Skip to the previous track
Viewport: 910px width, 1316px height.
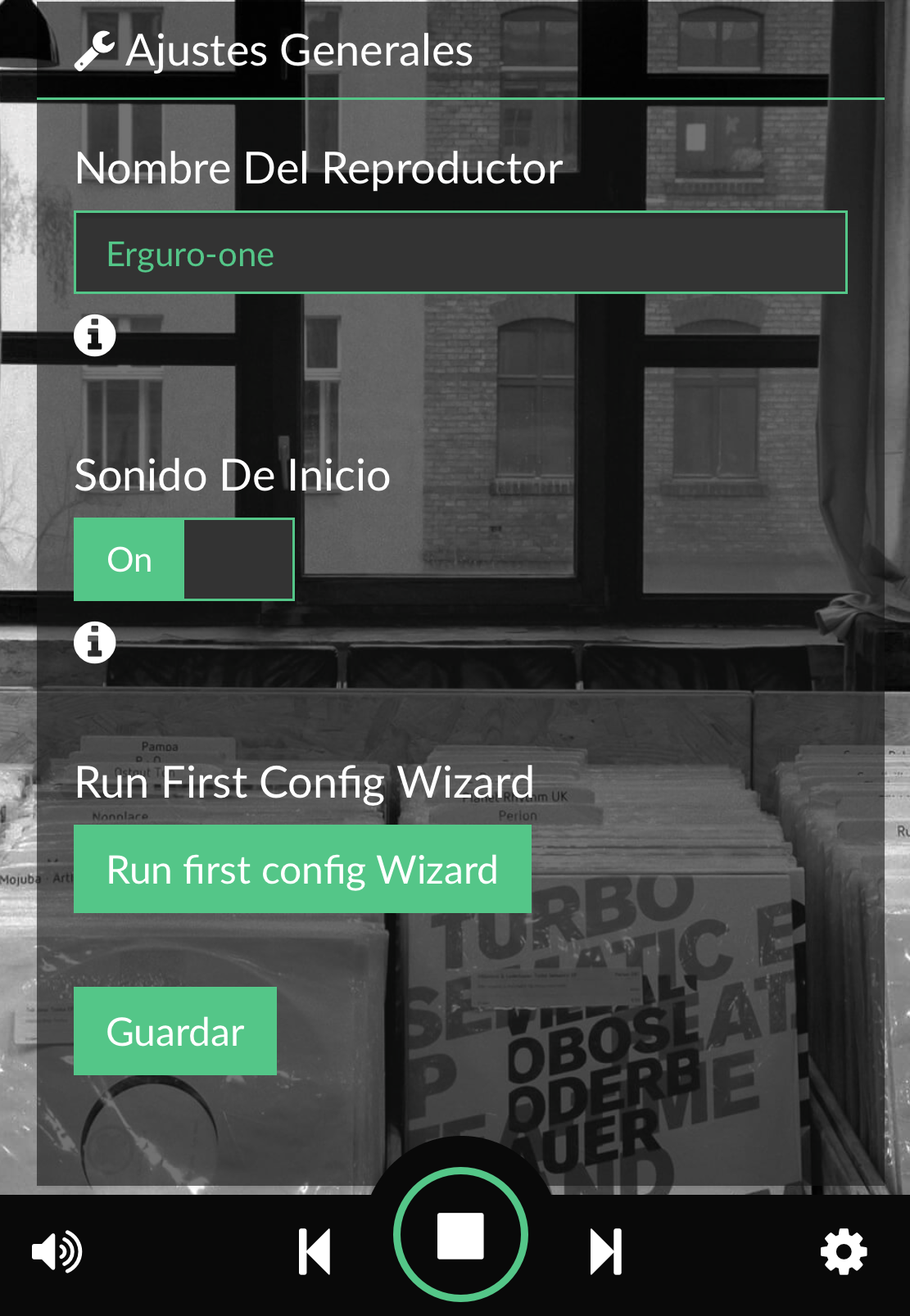click(x=315, y=1251)
